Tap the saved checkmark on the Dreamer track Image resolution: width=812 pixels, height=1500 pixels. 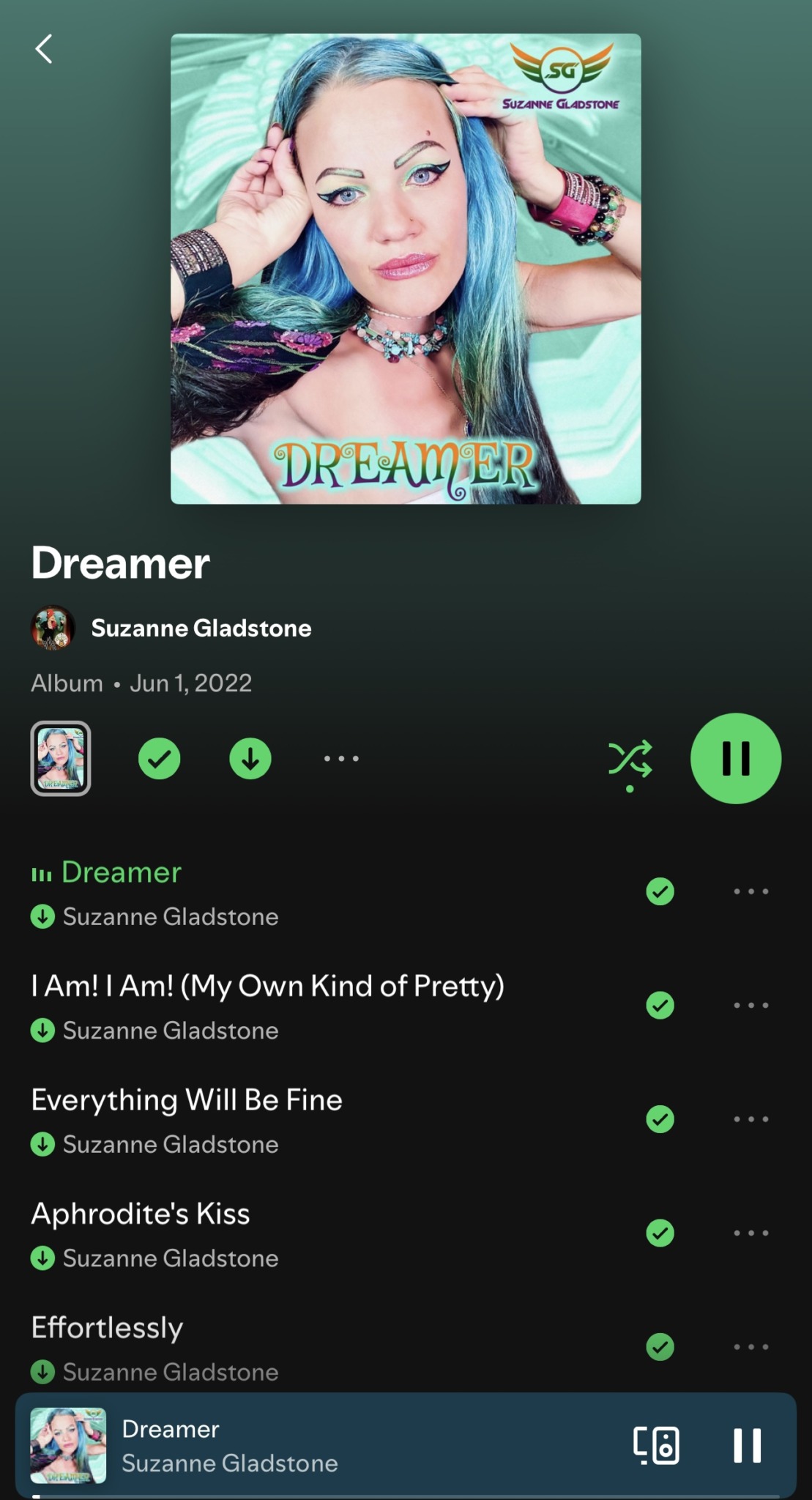pos(660,891)
